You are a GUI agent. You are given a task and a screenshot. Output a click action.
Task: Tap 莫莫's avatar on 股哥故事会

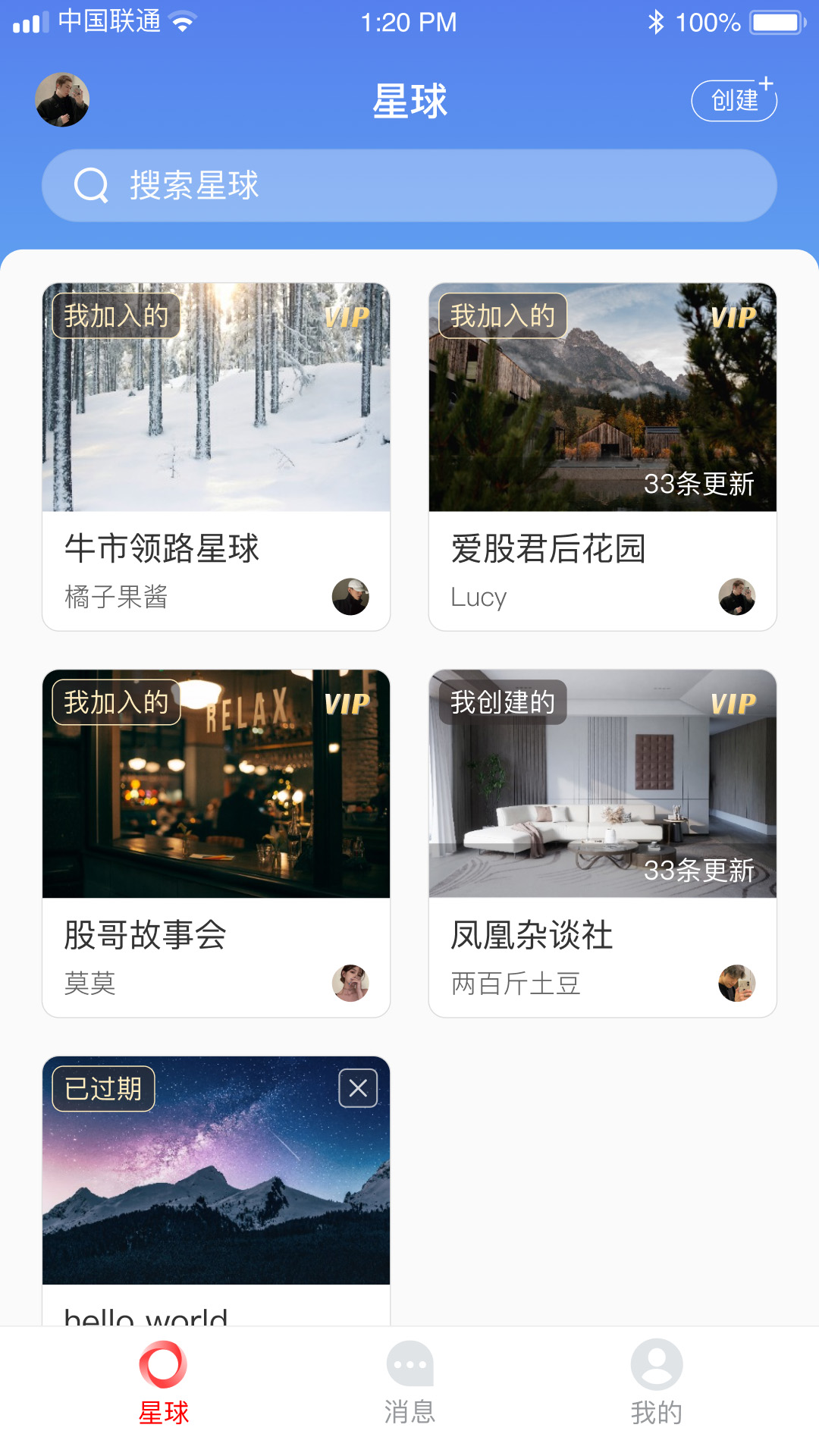pyautogui.click(x=350, y=984)
